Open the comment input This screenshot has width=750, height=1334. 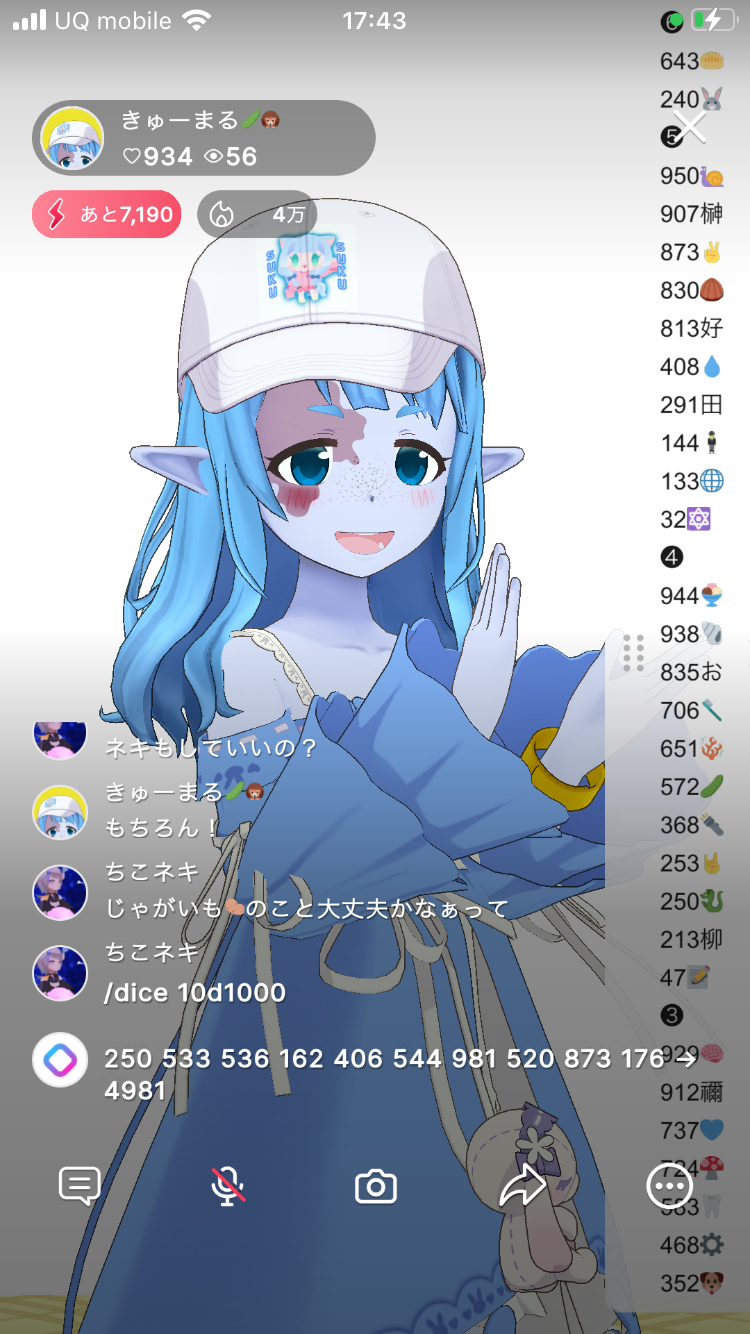click(80, 1187)
